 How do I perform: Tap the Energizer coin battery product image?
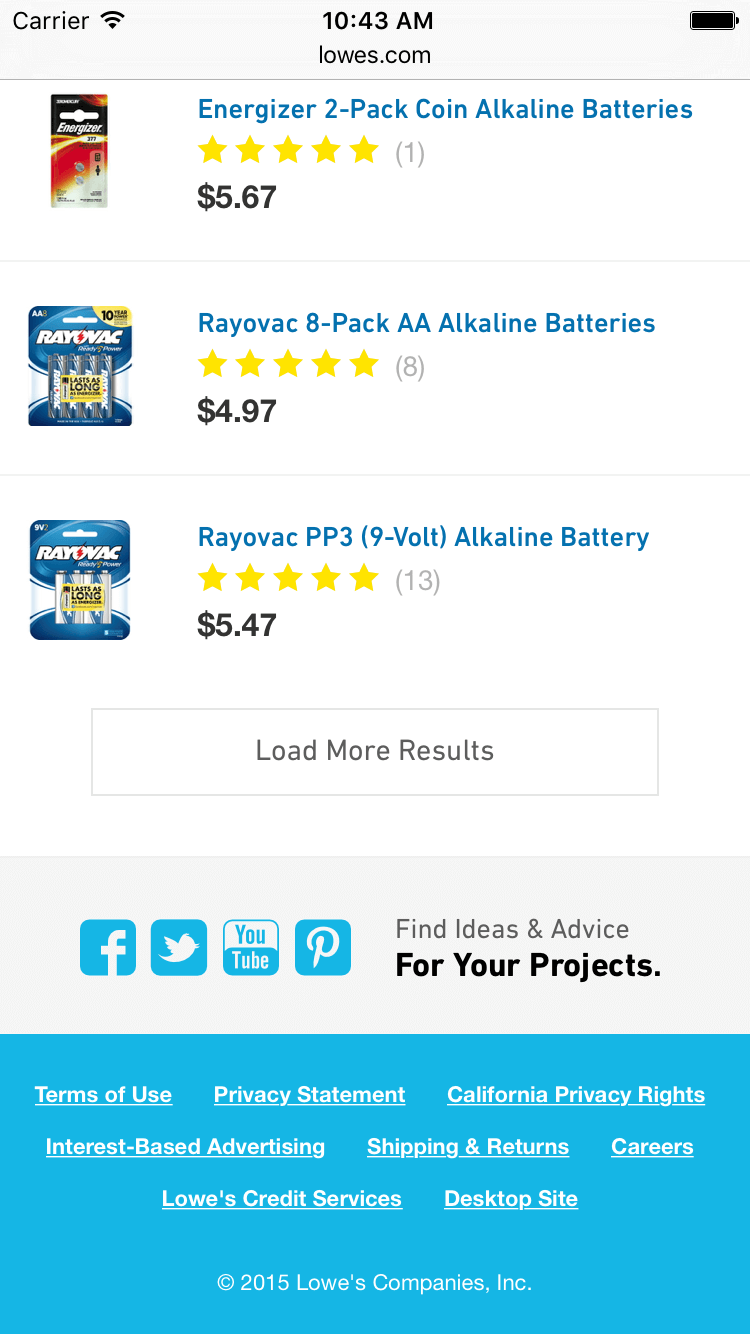[x=79, y=151]
